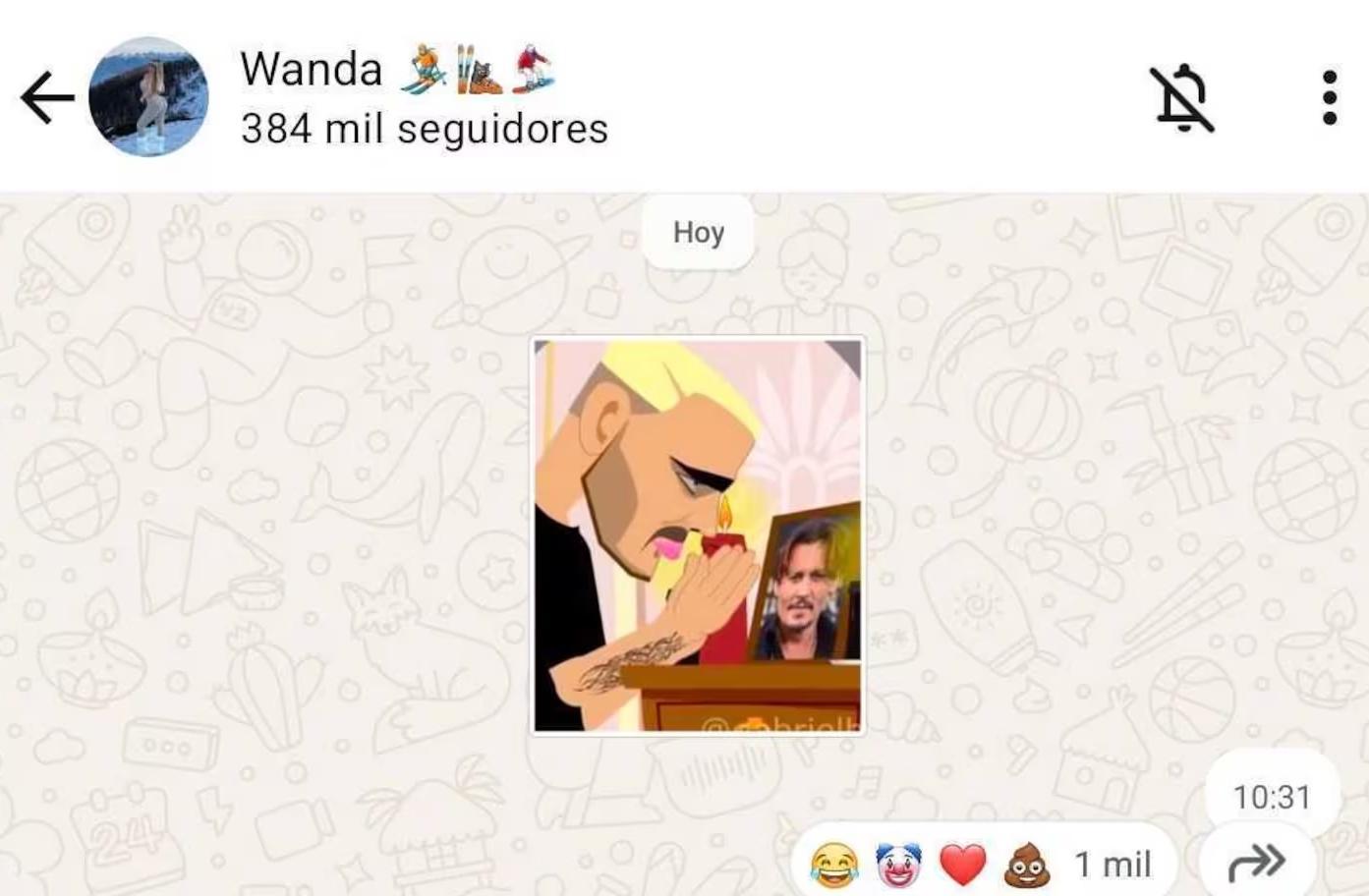Open the three-dot overflow menu
This screenshot has width=1369, height=896.
[x=1329, y=98]
